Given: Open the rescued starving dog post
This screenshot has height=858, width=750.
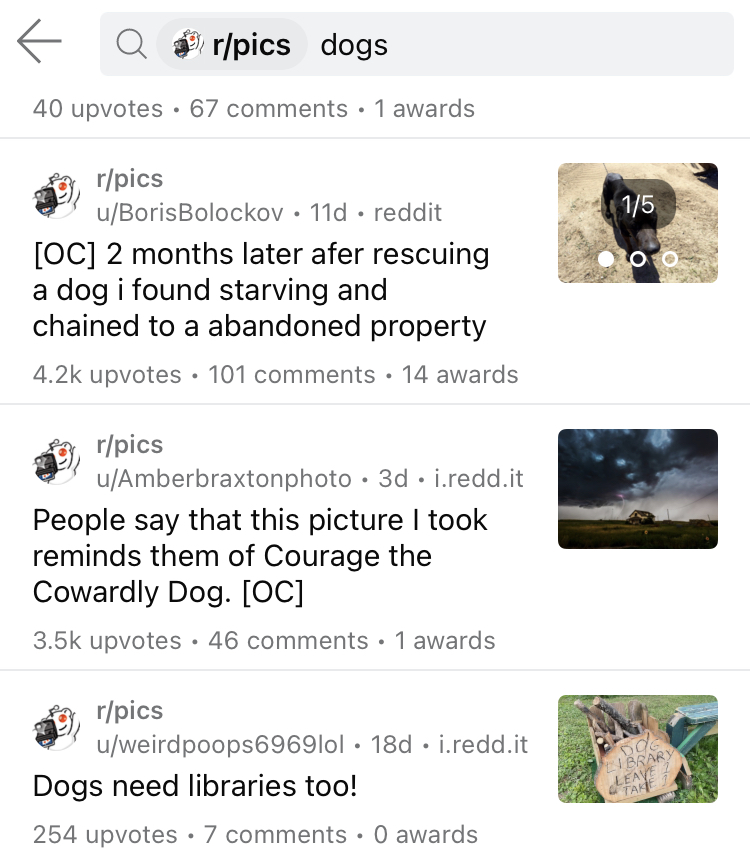Looking at the screenshot, I should click(260, 290).
